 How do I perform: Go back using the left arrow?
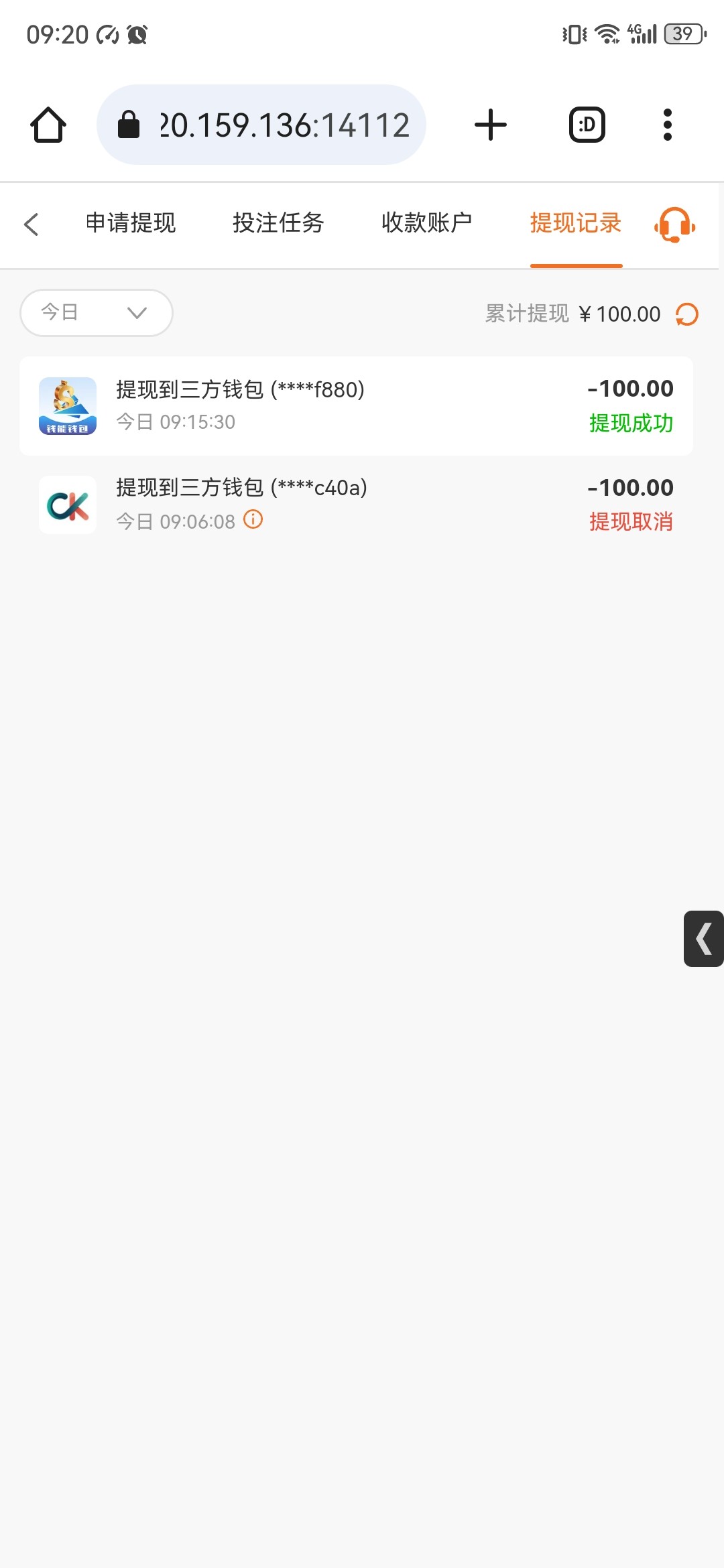[32, 224]
